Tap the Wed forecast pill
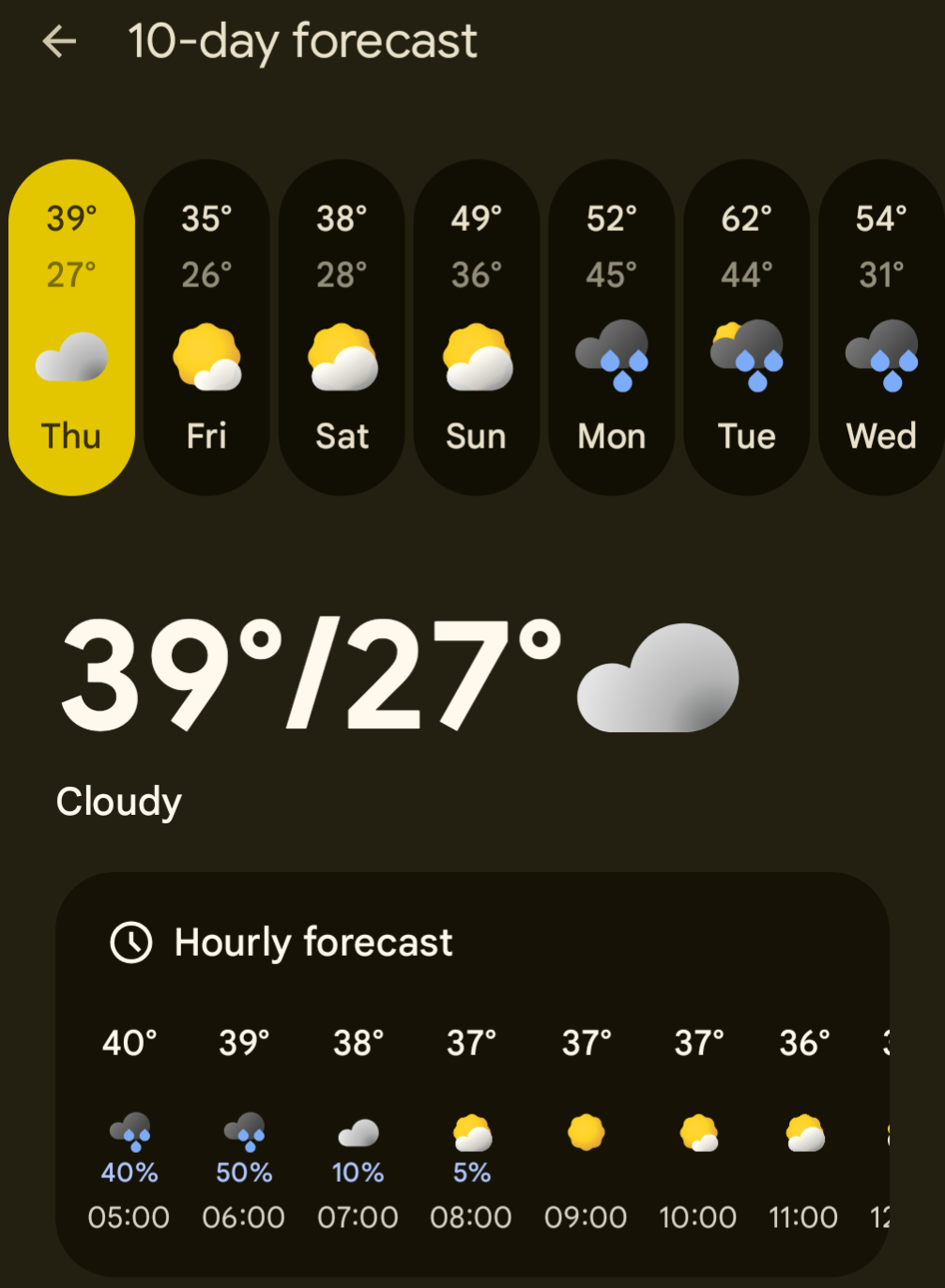The height and width of the screenshot is (1288, 945). pos(880,327)
